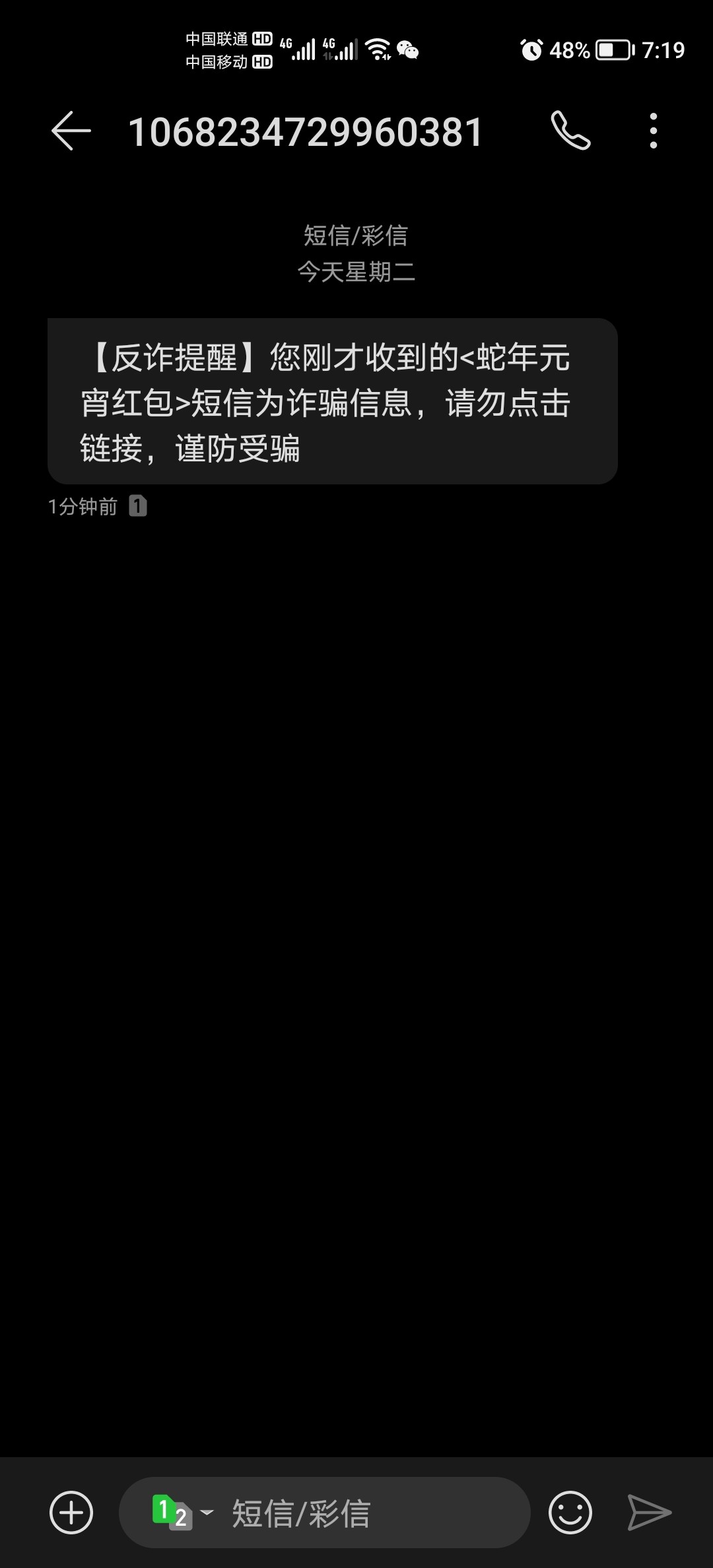Viewport: 713px width, 1568px height.
Task: Tap the send message arrow
Action: [650, 1512]
